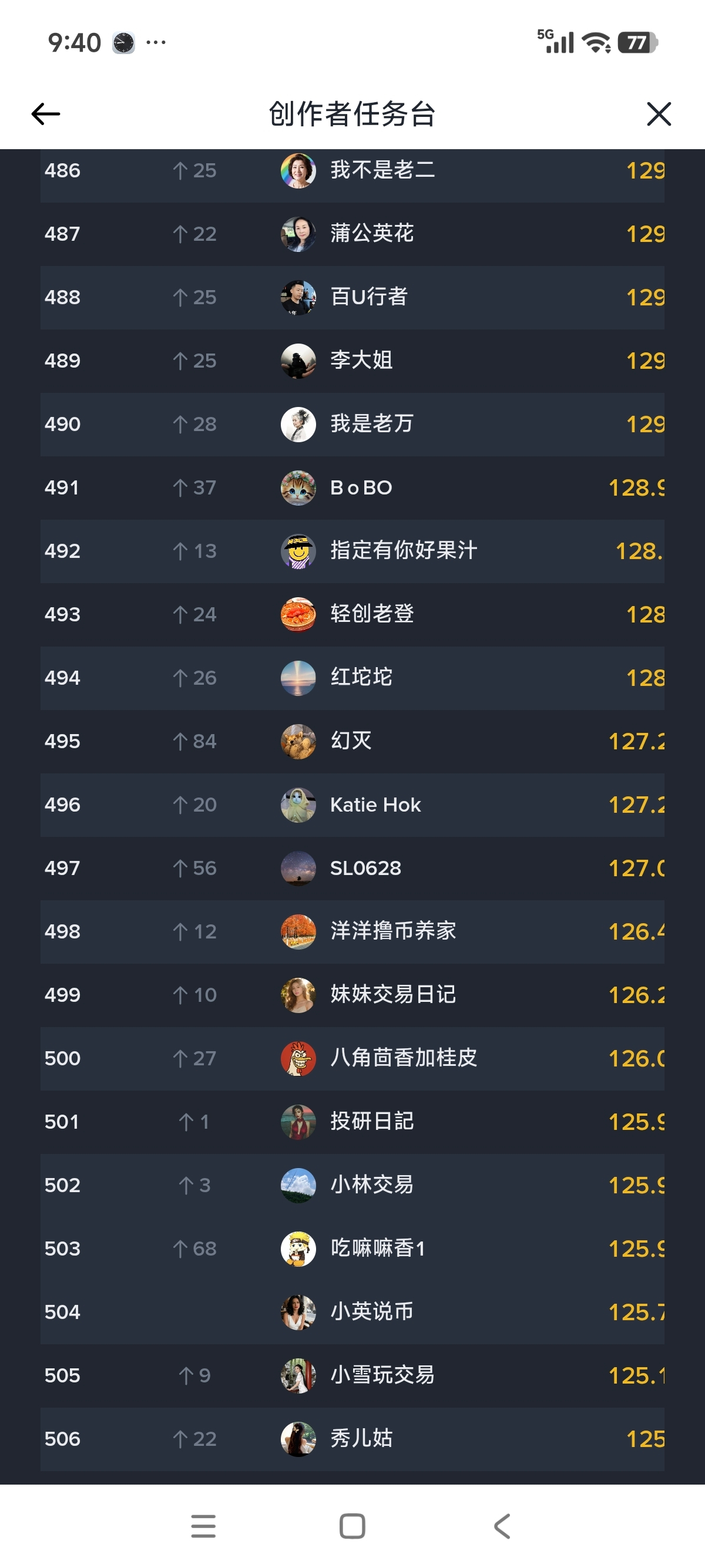Open Katie Hok's leaderboard entry
This screenshot has height=1568, width=705.
(375, 805)
